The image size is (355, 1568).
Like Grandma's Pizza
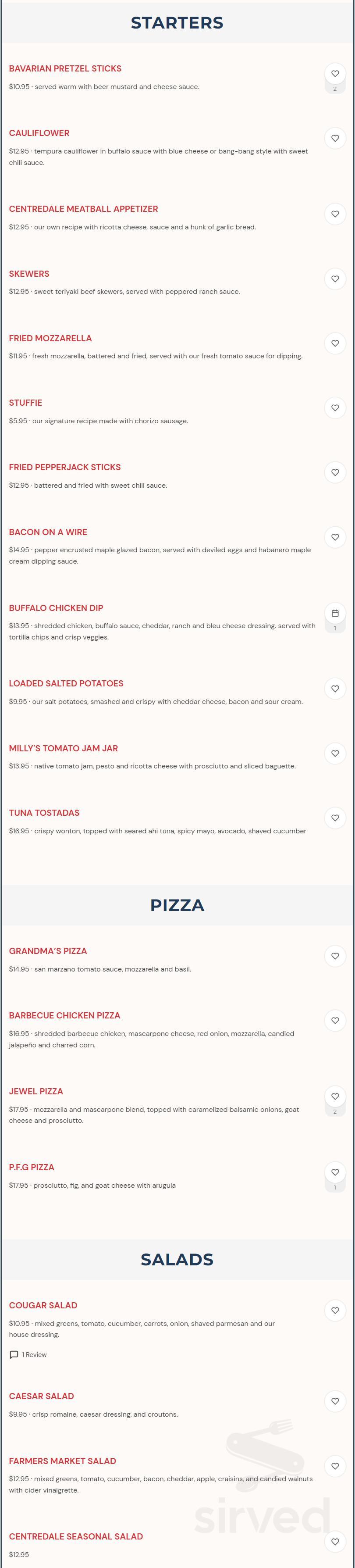tap(335, 956)
